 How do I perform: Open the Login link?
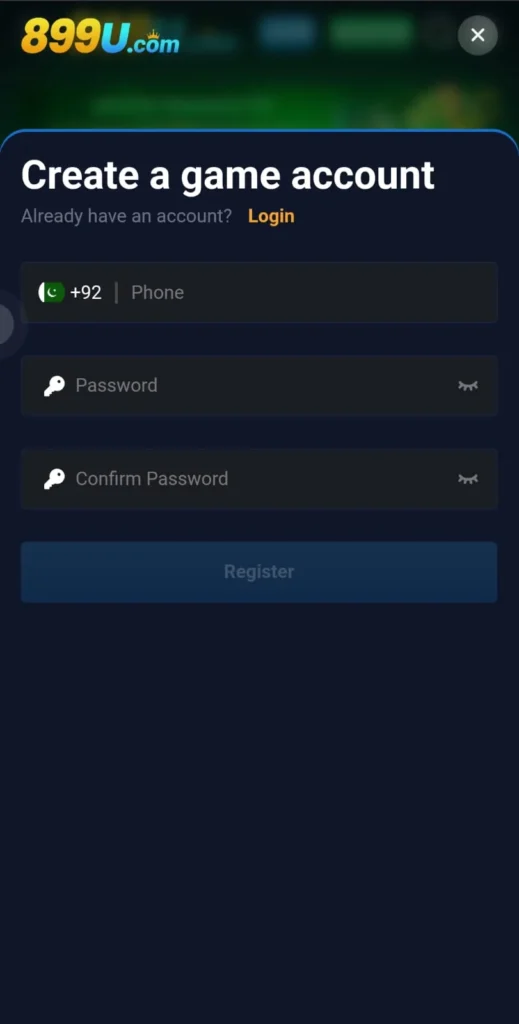point(271,216)
